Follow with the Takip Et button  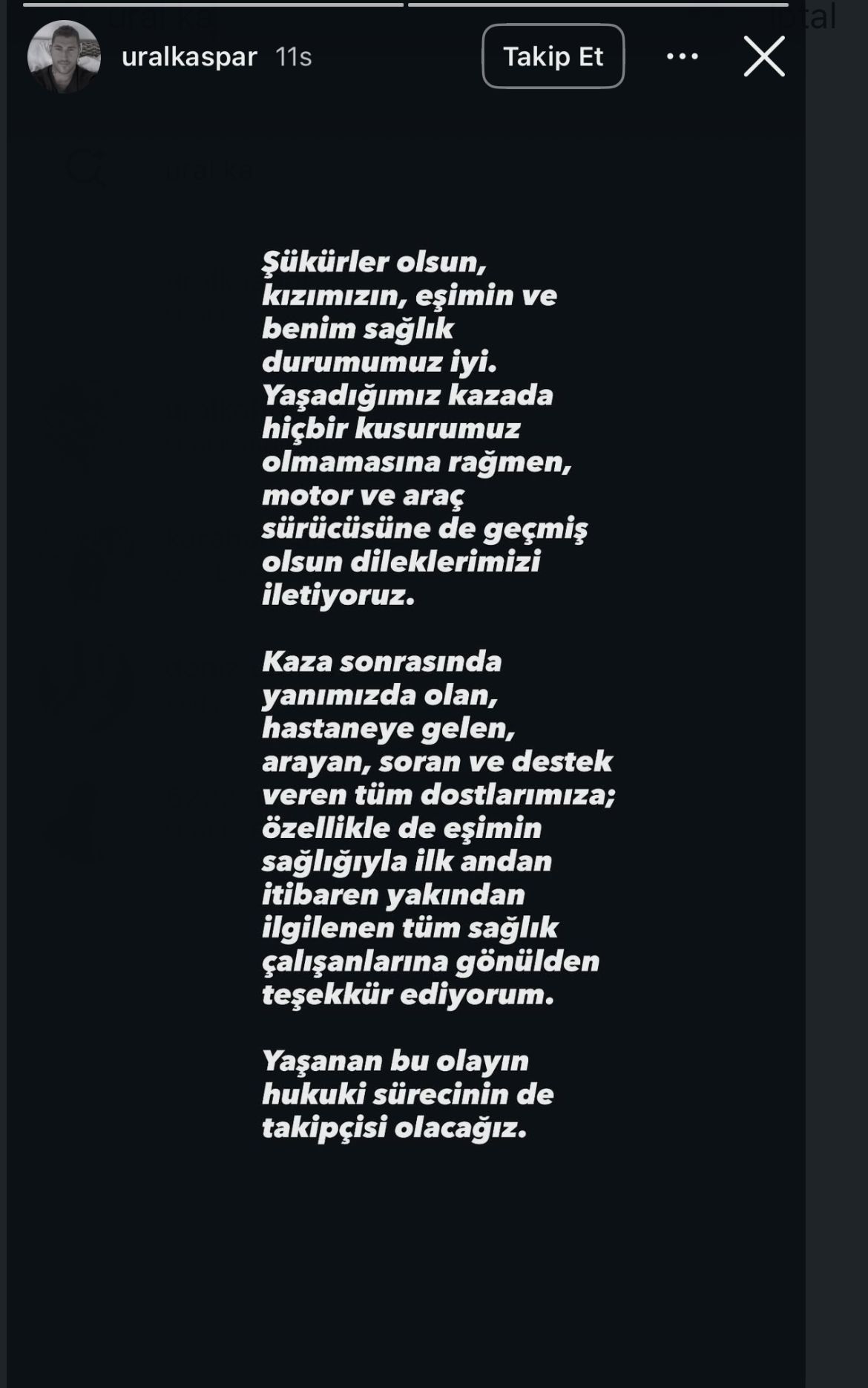click(x=553, y=56)
